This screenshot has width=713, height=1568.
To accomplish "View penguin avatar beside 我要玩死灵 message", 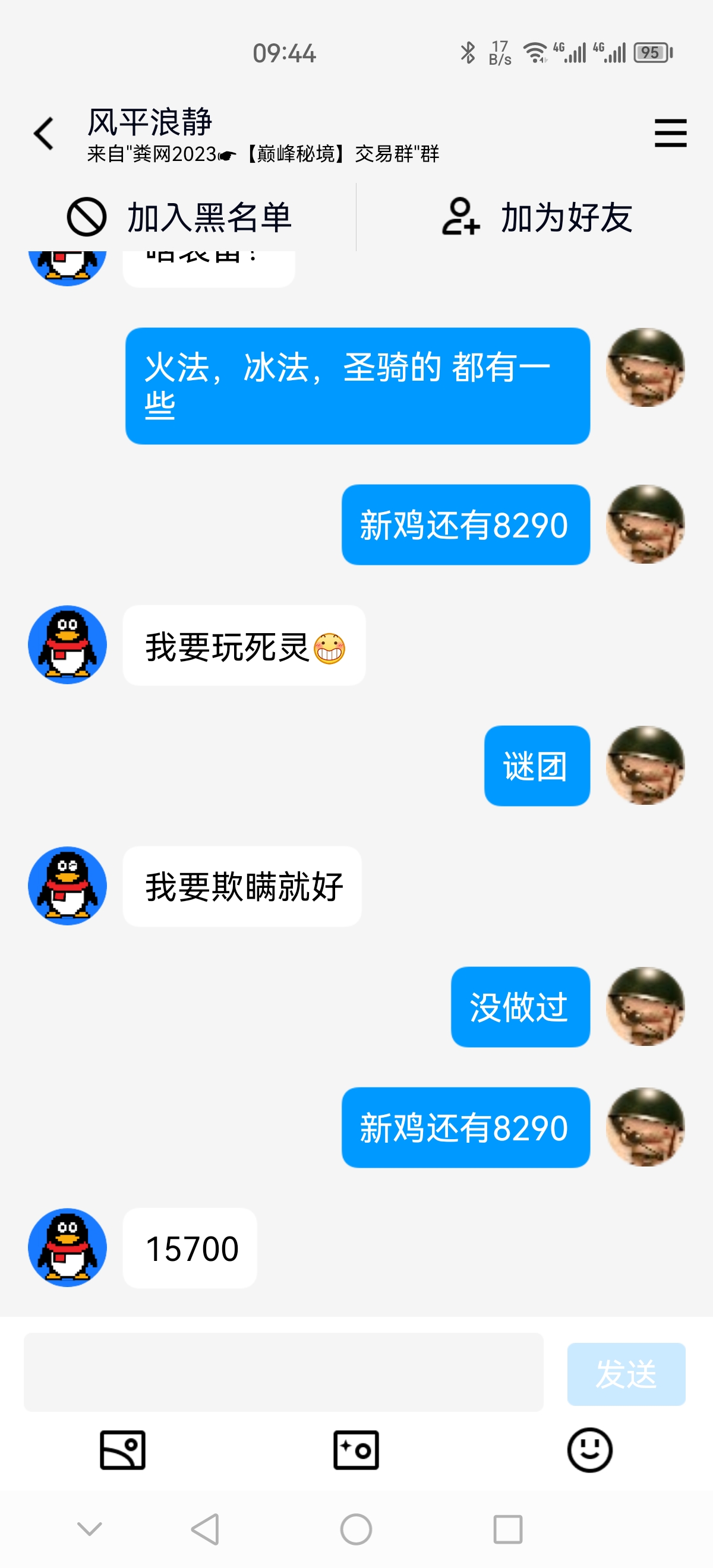I will click(x=68, y=644).
